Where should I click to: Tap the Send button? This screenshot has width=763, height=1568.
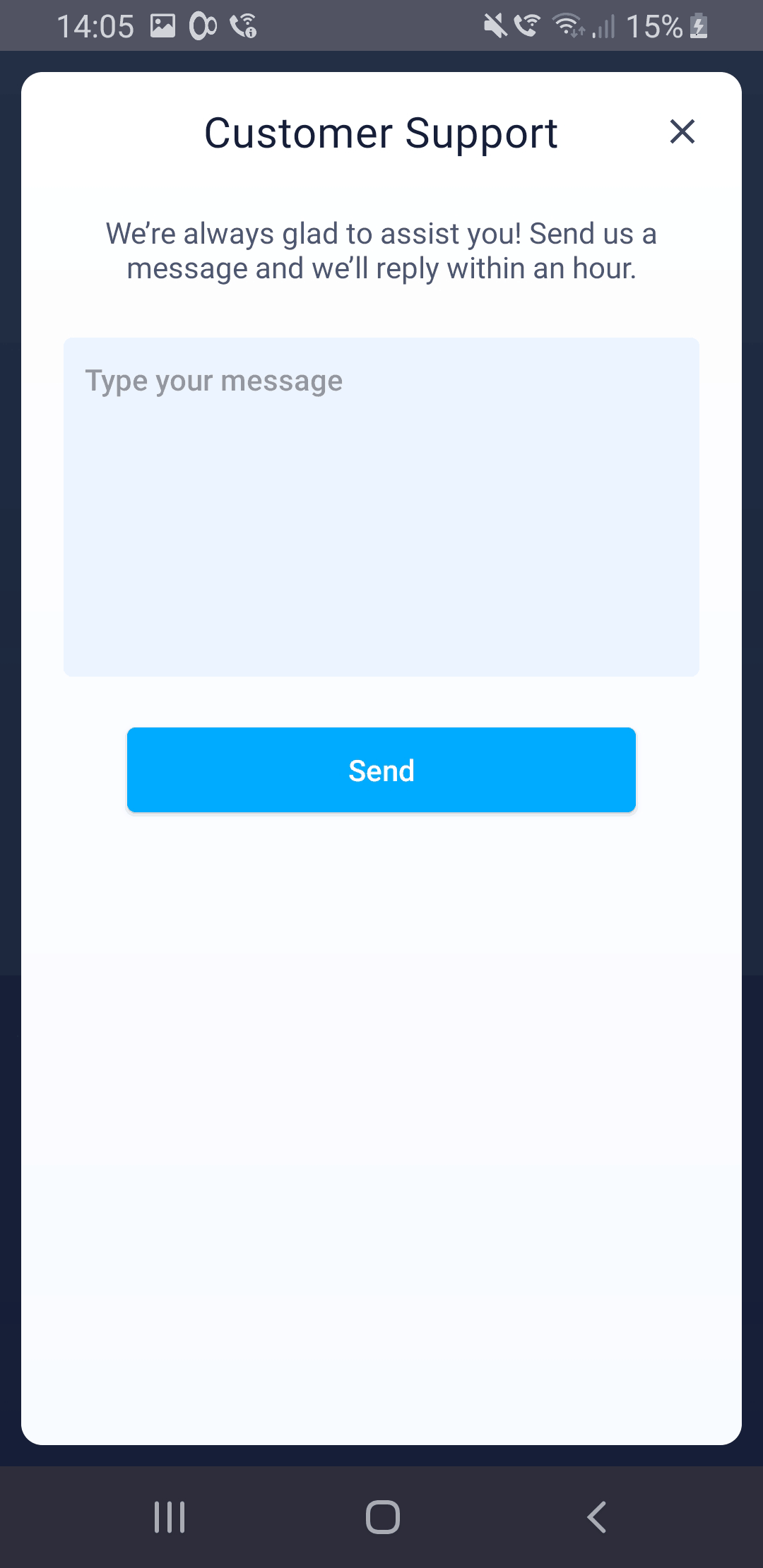pyautogui.click(x=381, y=770)
